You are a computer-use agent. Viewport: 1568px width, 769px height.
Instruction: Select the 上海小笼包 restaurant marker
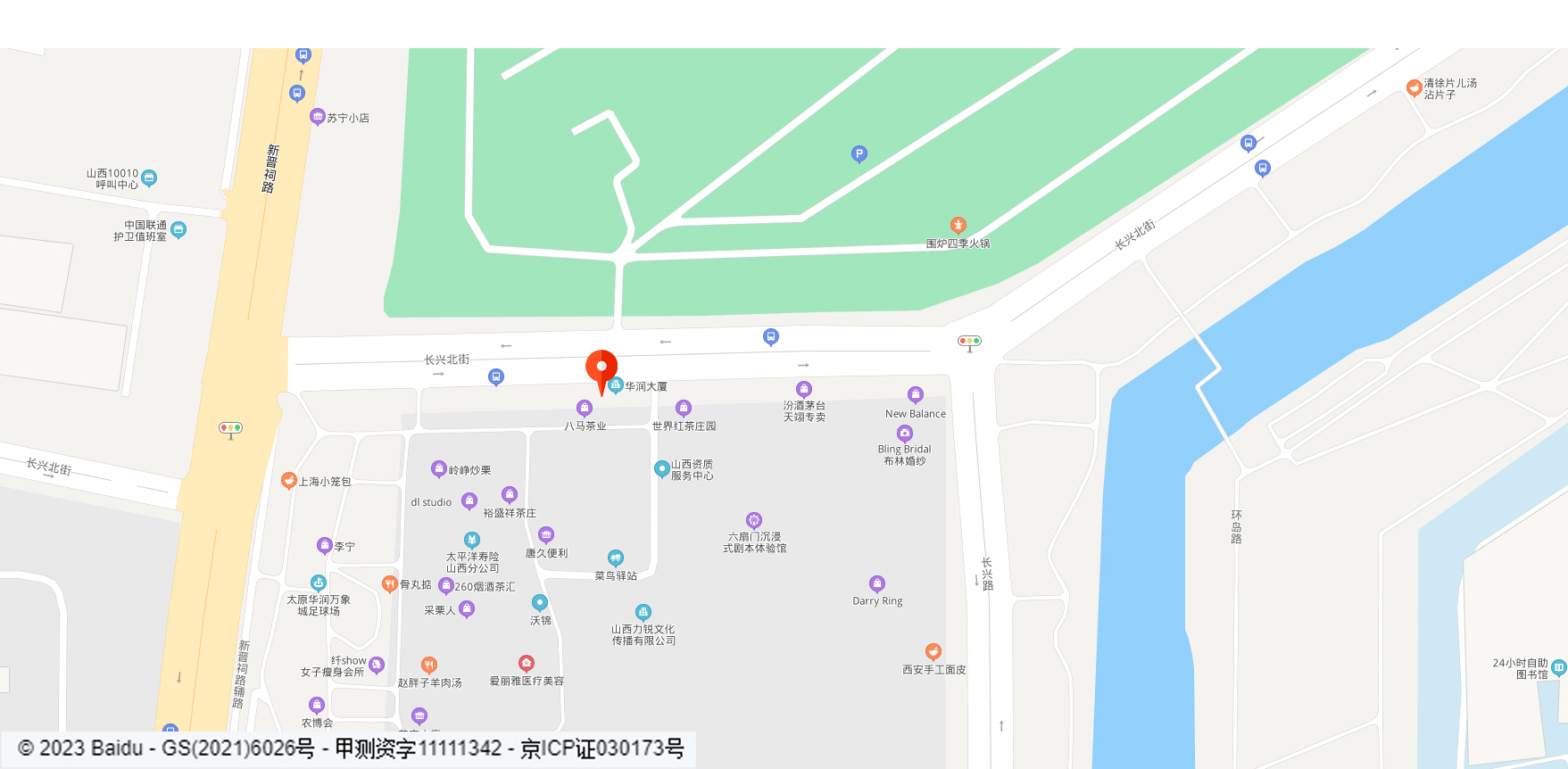(289, 480)
